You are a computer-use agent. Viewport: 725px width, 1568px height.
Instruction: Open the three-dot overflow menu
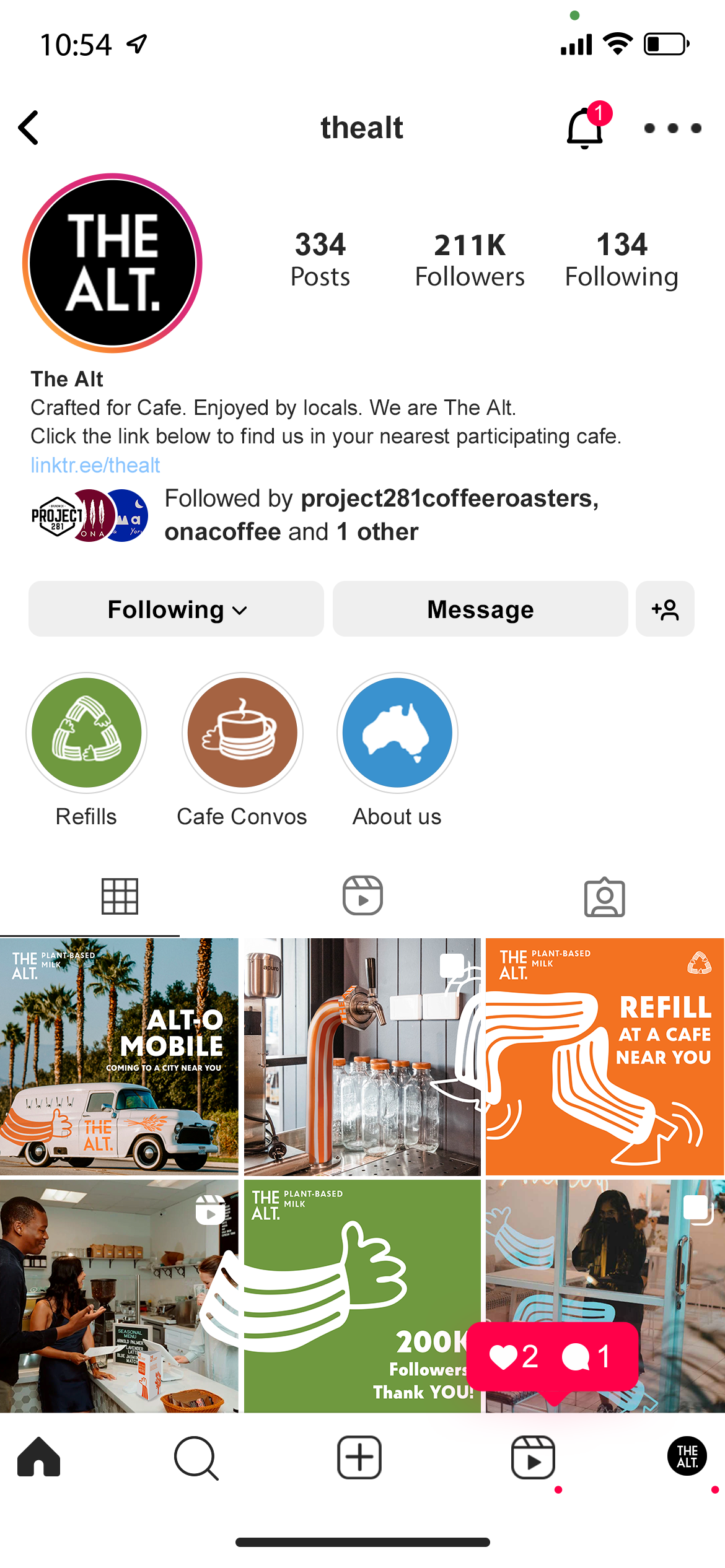coord(672,128)
